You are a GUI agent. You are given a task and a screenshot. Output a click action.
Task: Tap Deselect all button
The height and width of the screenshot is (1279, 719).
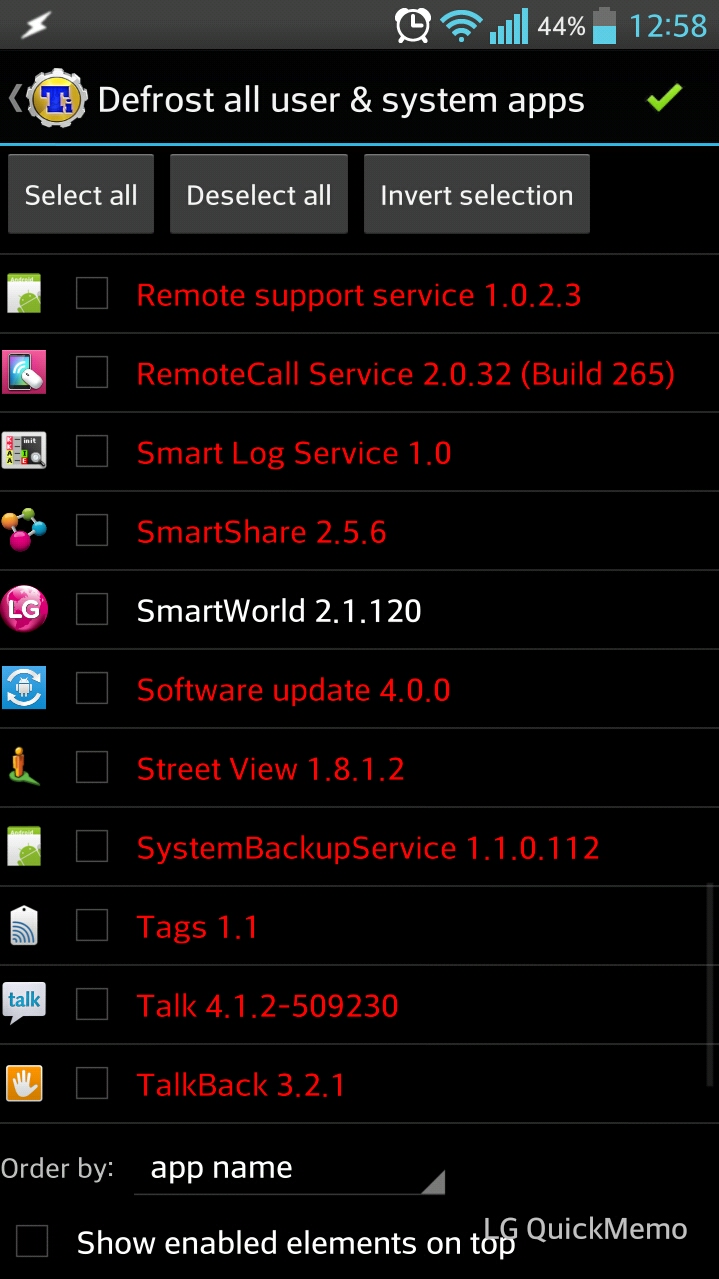[259, 195]
